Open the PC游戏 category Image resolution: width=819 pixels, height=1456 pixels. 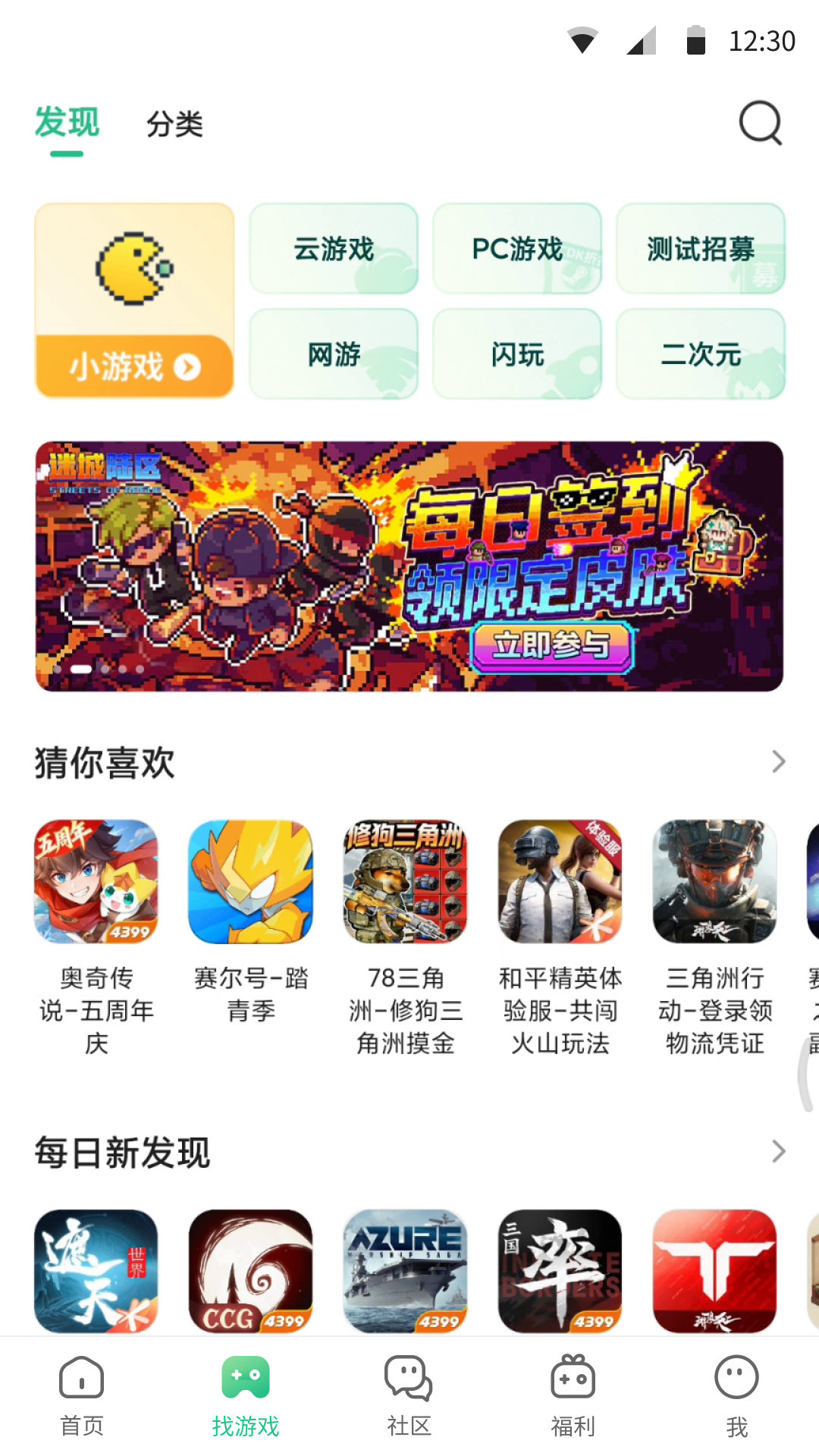click(516, 249)
